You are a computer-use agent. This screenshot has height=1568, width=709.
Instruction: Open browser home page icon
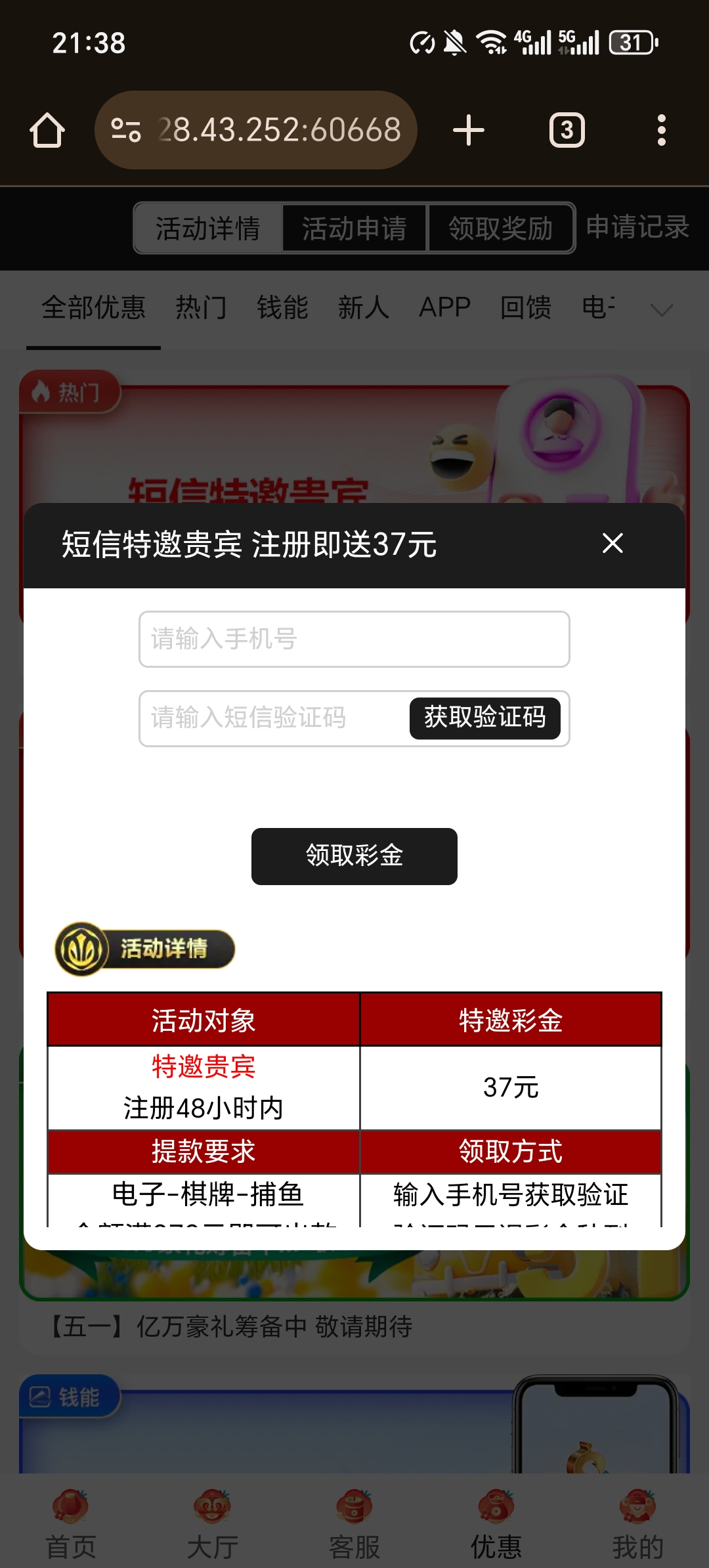coord(47,130)
